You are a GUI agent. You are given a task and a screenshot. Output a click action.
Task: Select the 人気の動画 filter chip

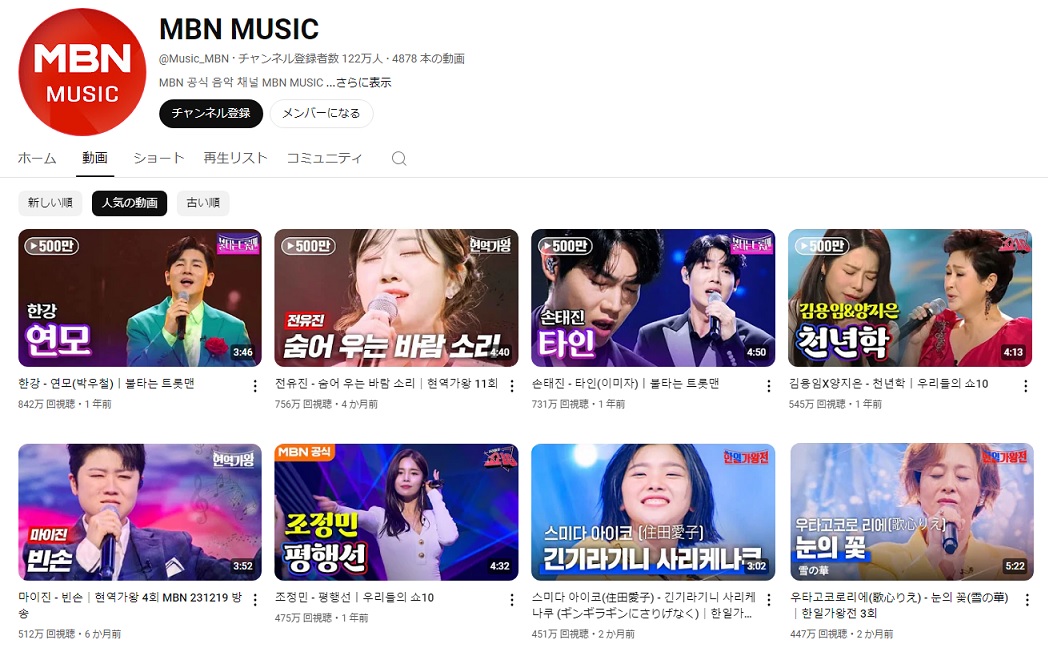coord(129,203)
